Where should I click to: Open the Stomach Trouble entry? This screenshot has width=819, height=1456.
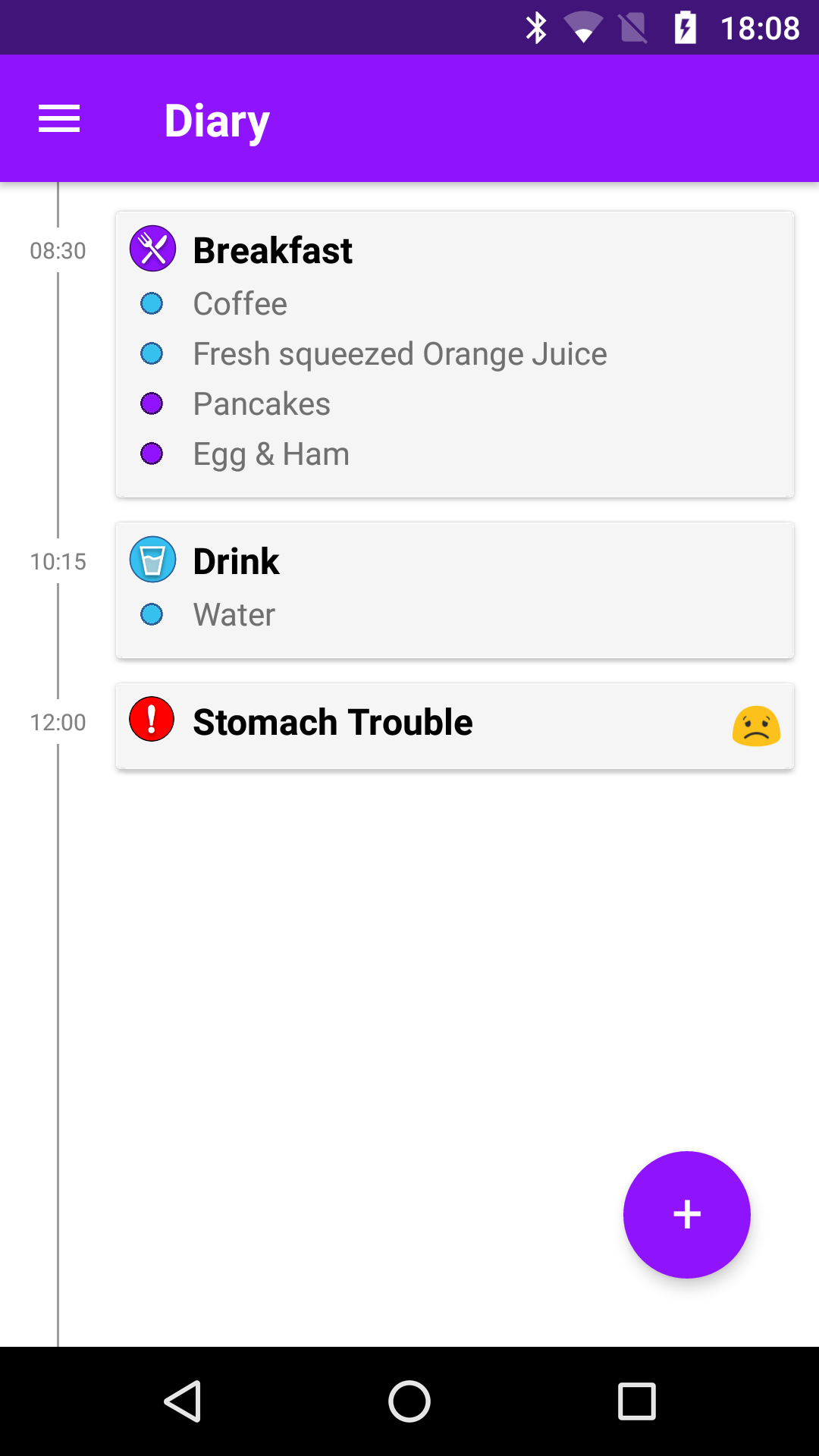pos(455,724)
